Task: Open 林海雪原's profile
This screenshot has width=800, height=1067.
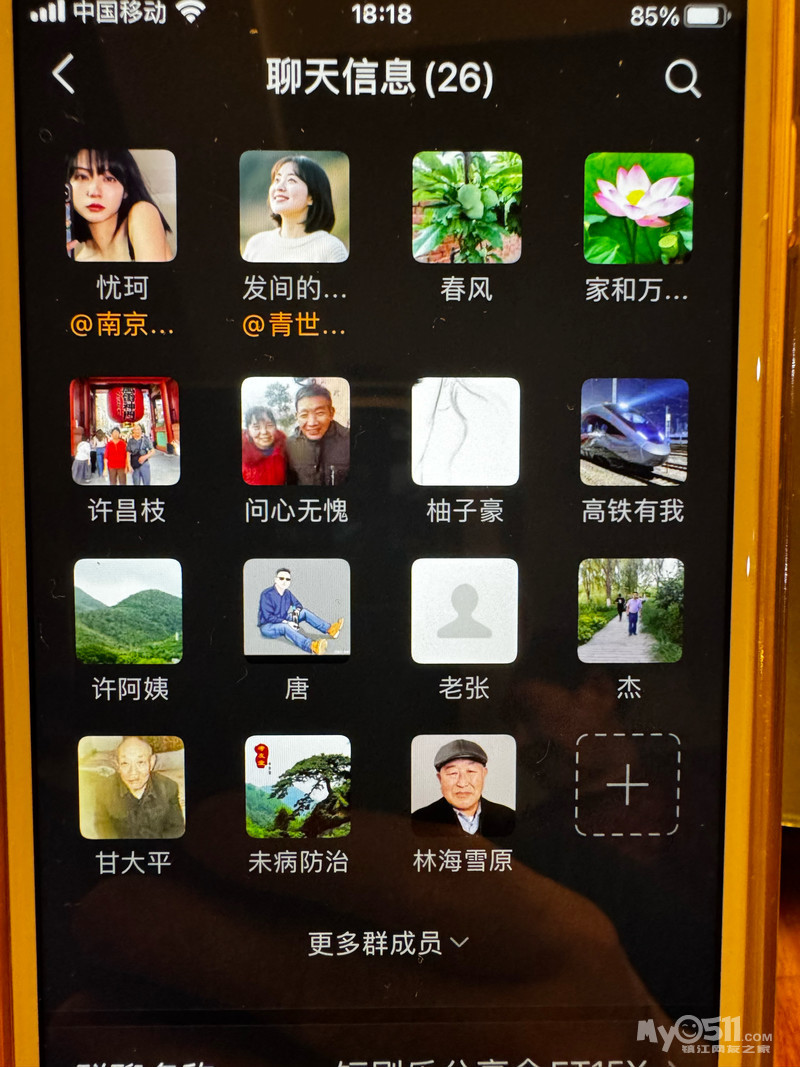Action: (463, 786)
